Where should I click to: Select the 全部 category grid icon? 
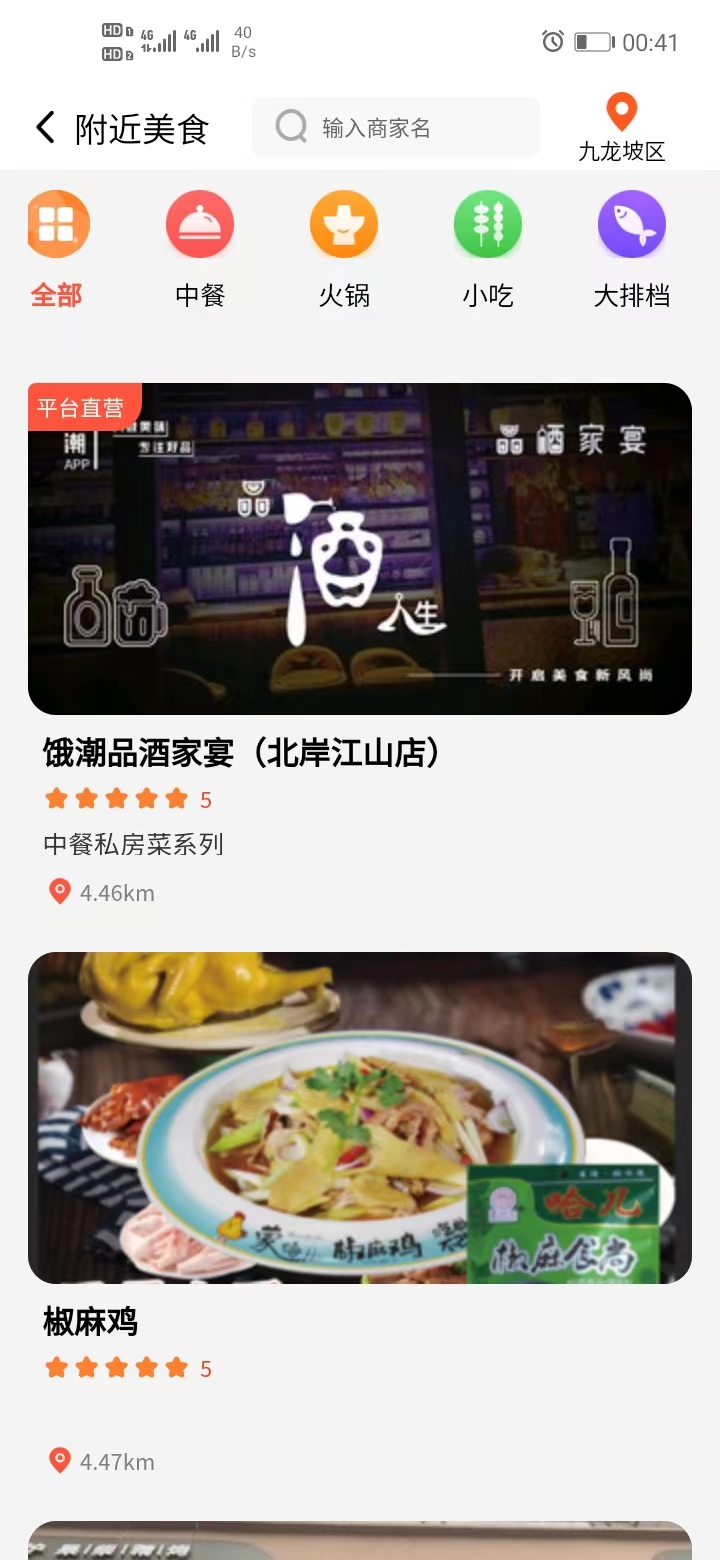click(x=57, y=223)
